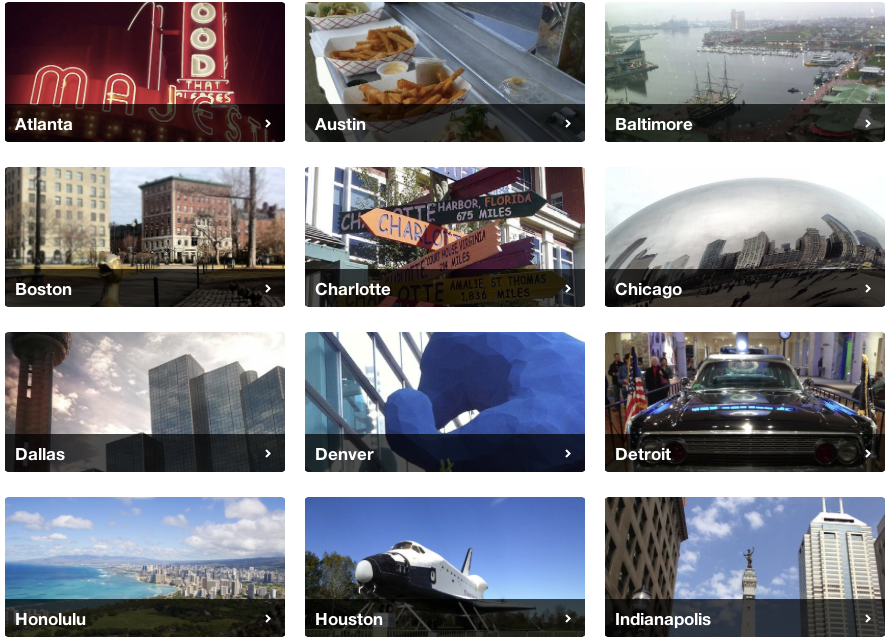Screen dimensions: 889x641
Task: View the Denver city card
Action: point(445,402)
